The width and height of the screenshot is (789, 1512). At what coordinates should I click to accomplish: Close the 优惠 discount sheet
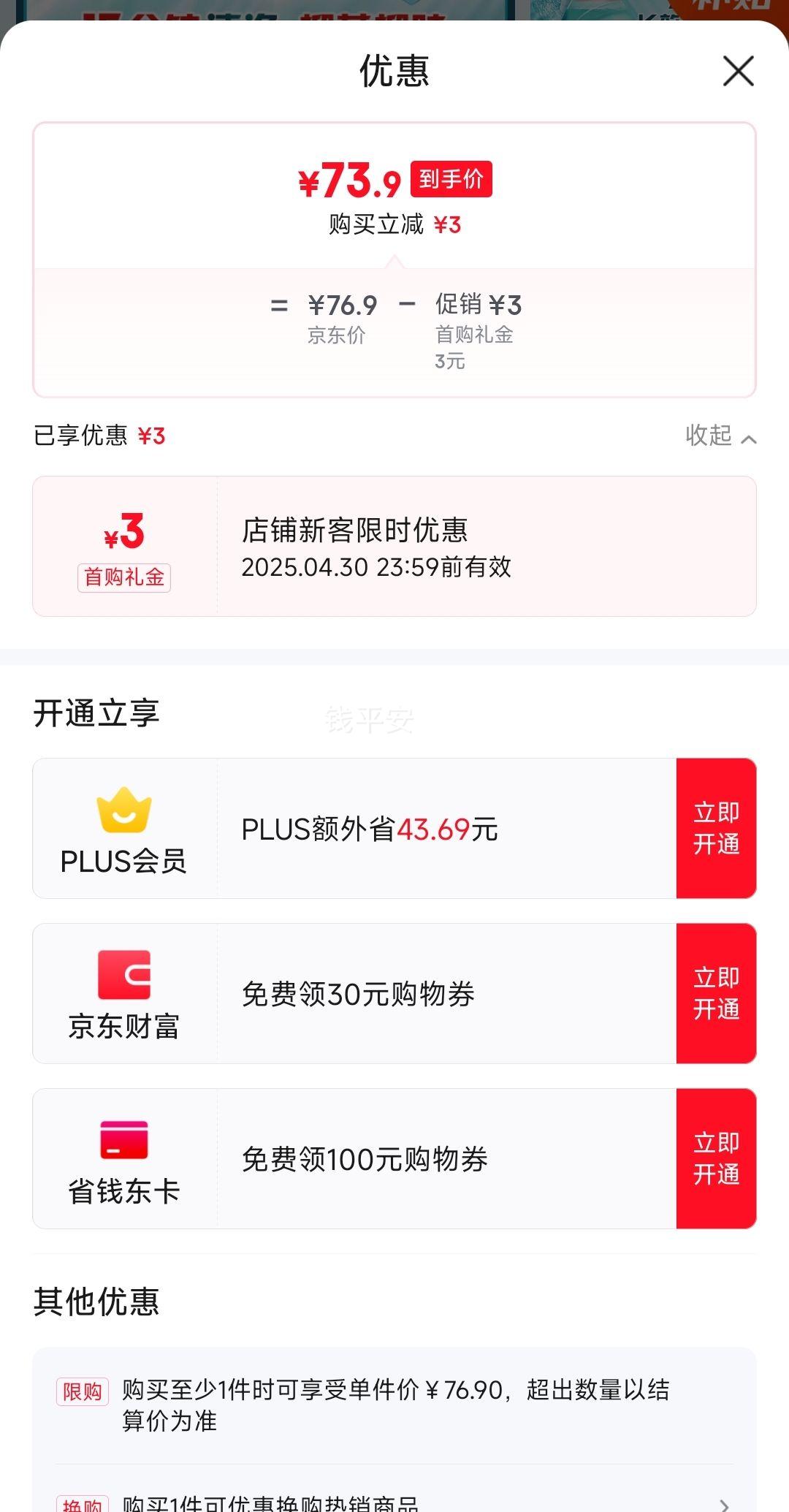pyautogui.click(x=738, y=71)
